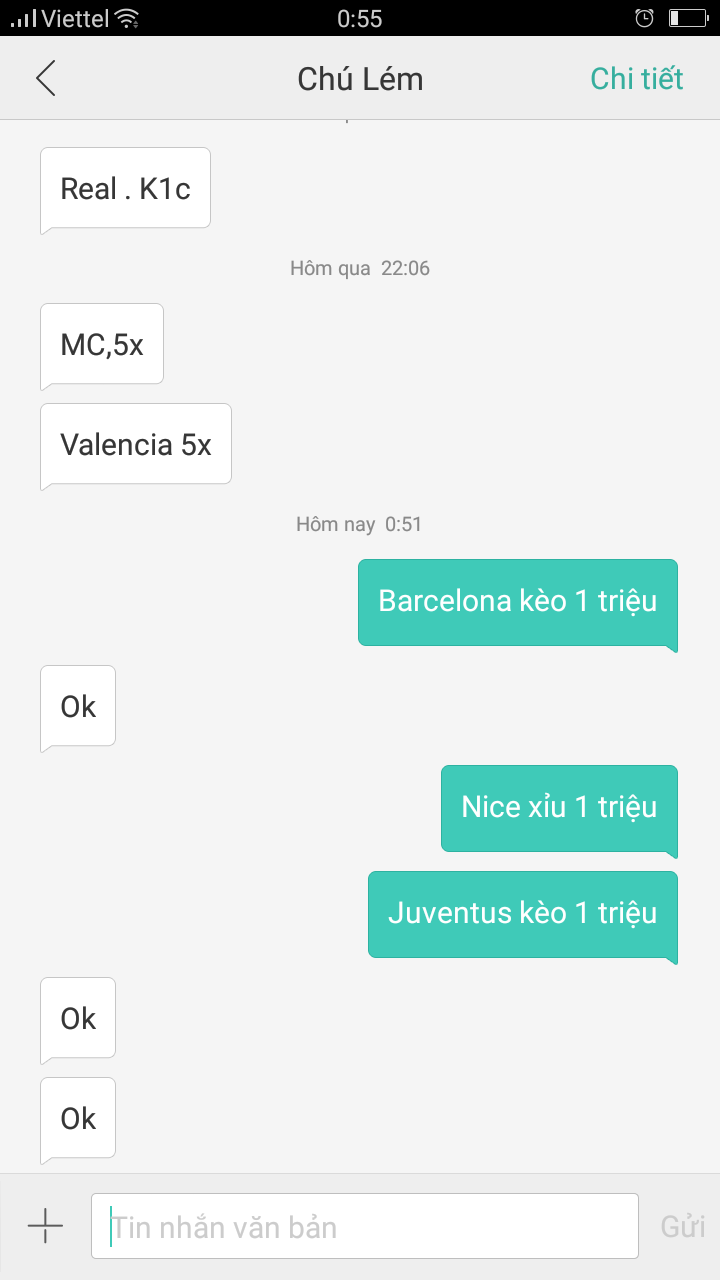Screen dimensions: 720x1280
Task: Go back to the message list
Action: point(46,78)
